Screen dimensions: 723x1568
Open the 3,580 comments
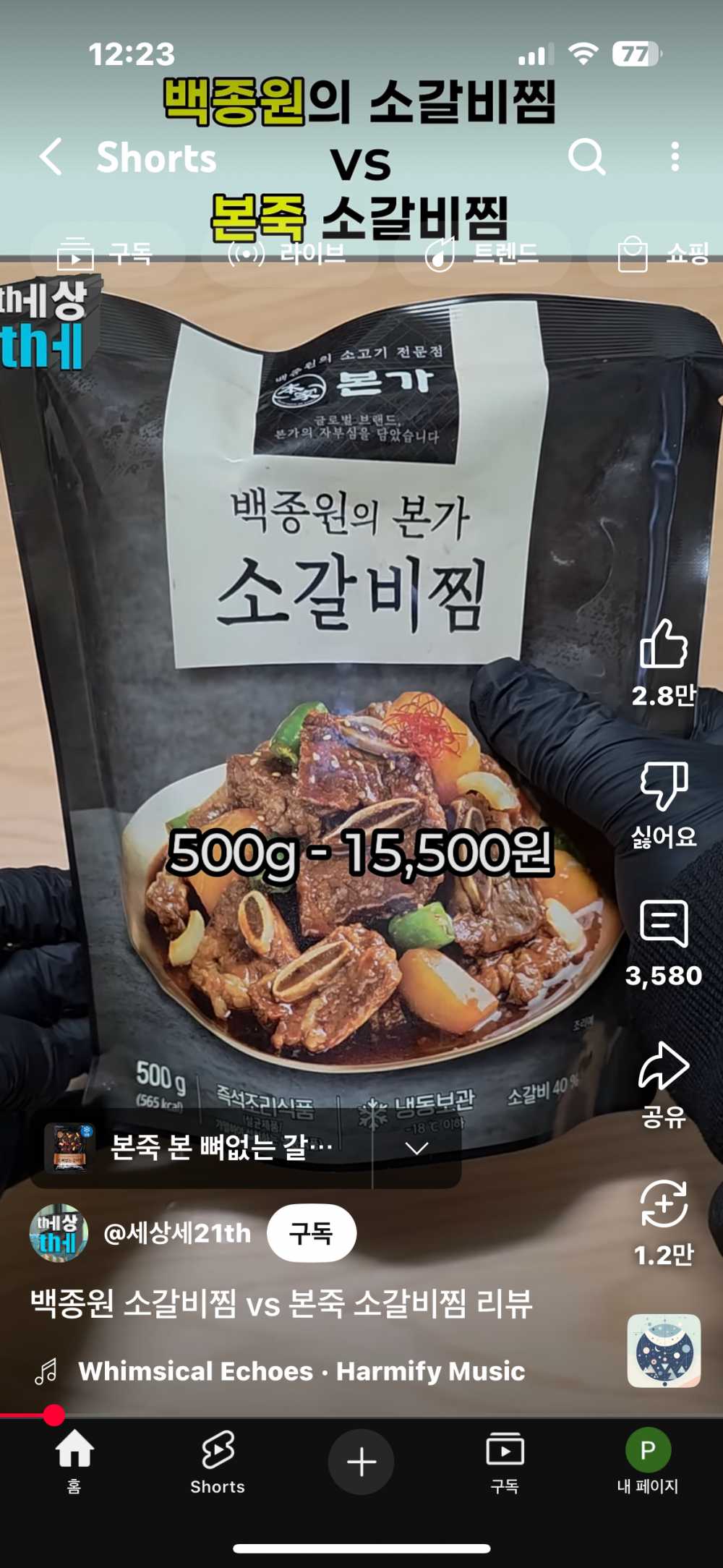click(663, 924)
